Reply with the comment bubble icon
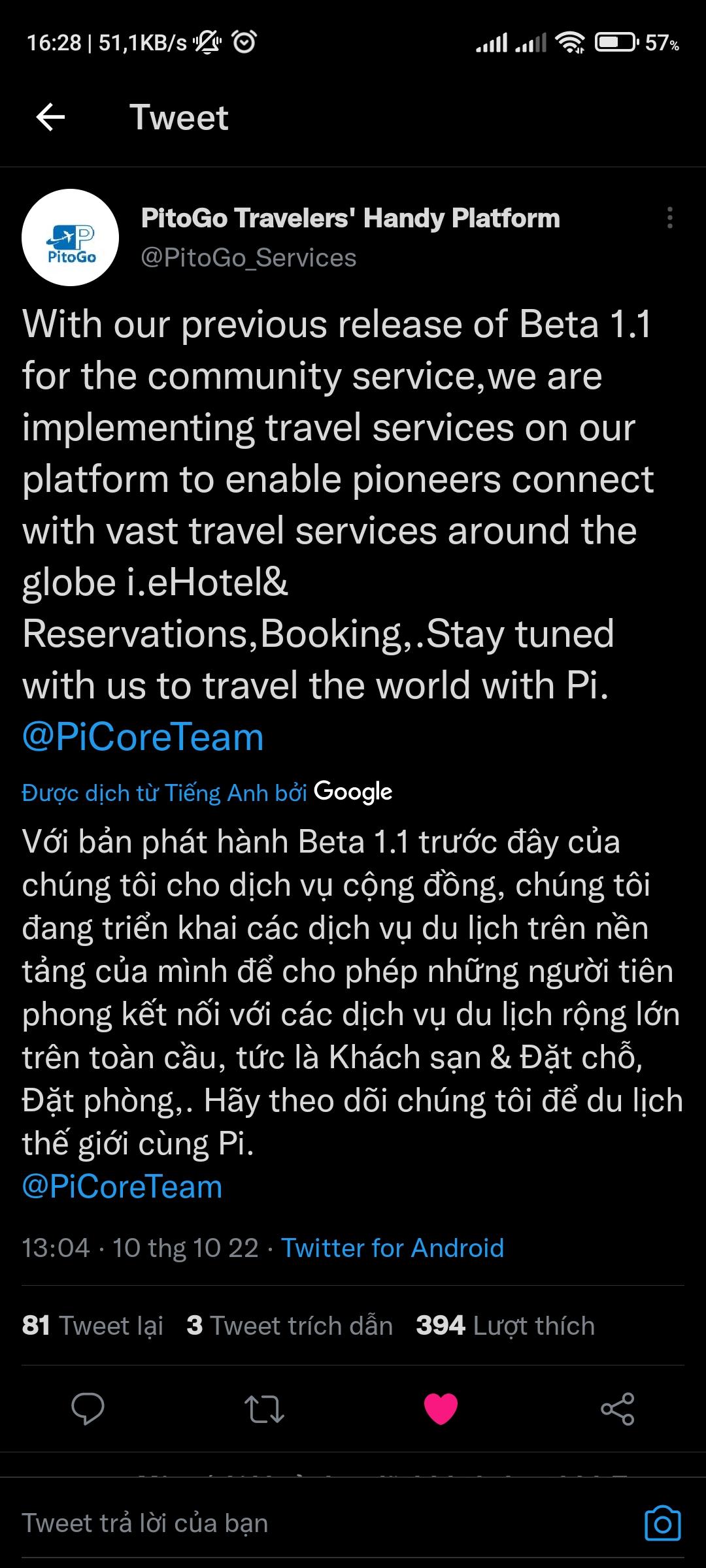706x1568 pixels. 88,1408
